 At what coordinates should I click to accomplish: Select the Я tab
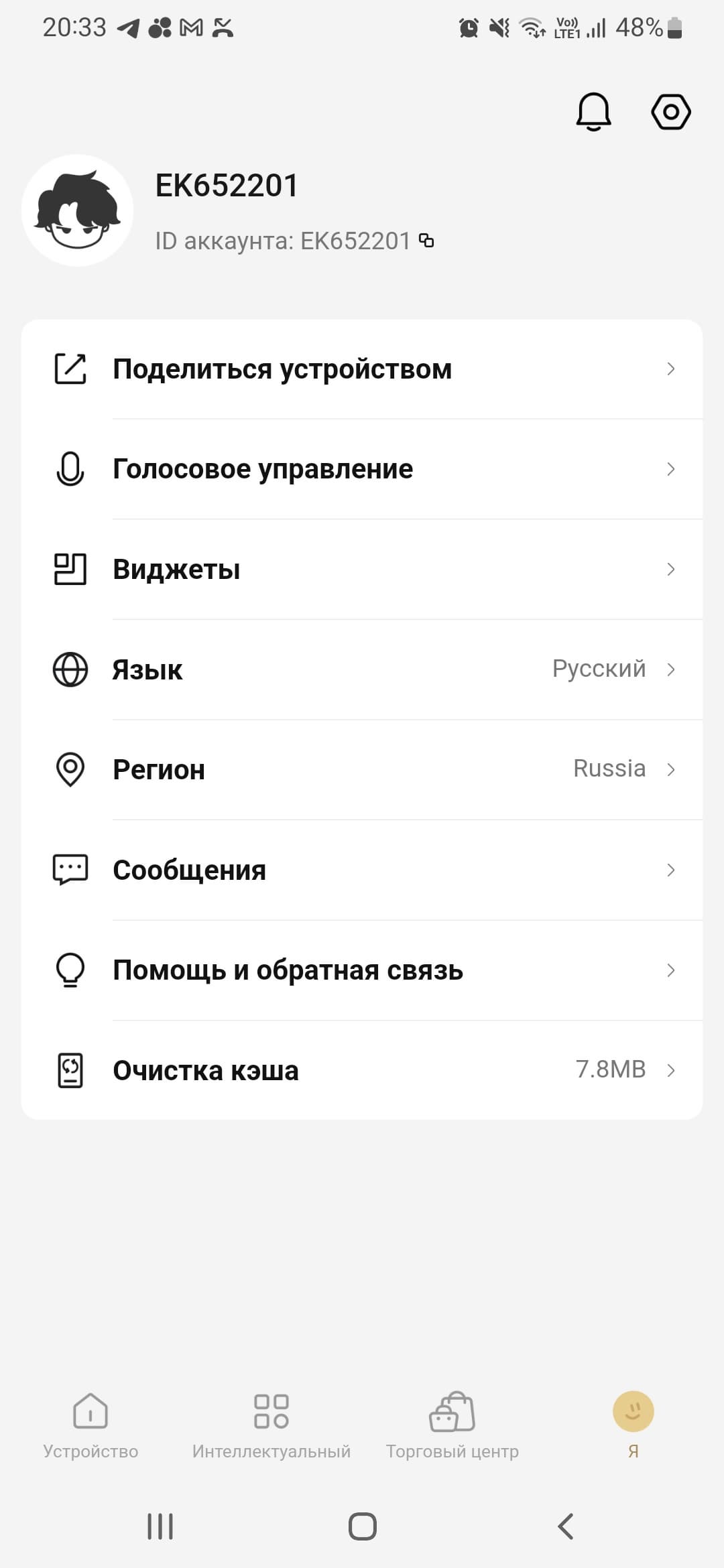coord(633,1425)
